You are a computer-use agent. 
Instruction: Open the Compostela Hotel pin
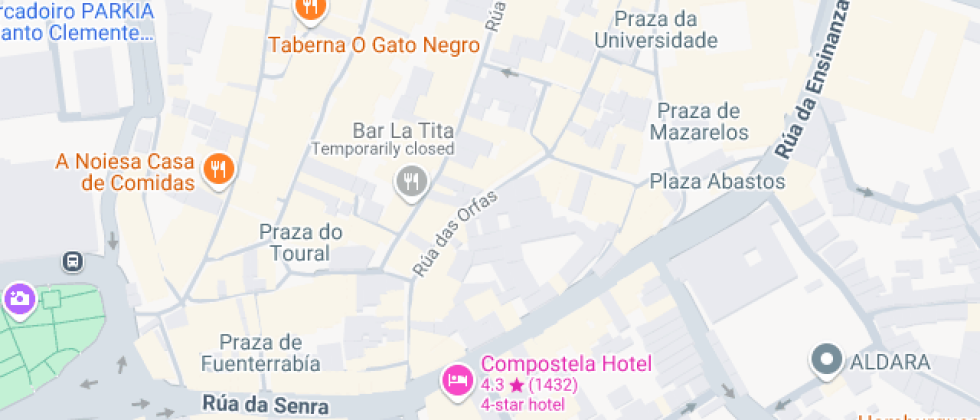point(458,381)
